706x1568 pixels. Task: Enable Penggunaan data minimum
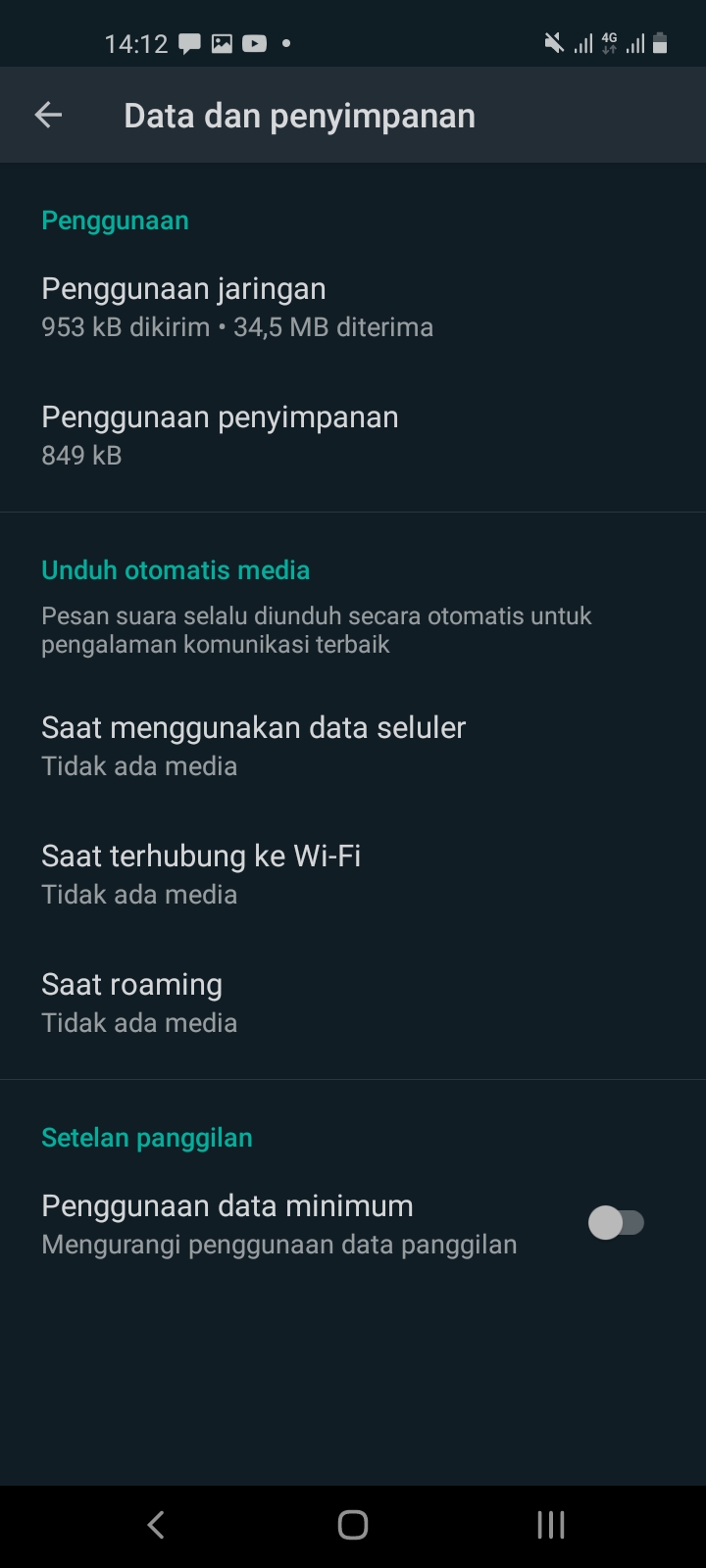(x=618, y=1222)
